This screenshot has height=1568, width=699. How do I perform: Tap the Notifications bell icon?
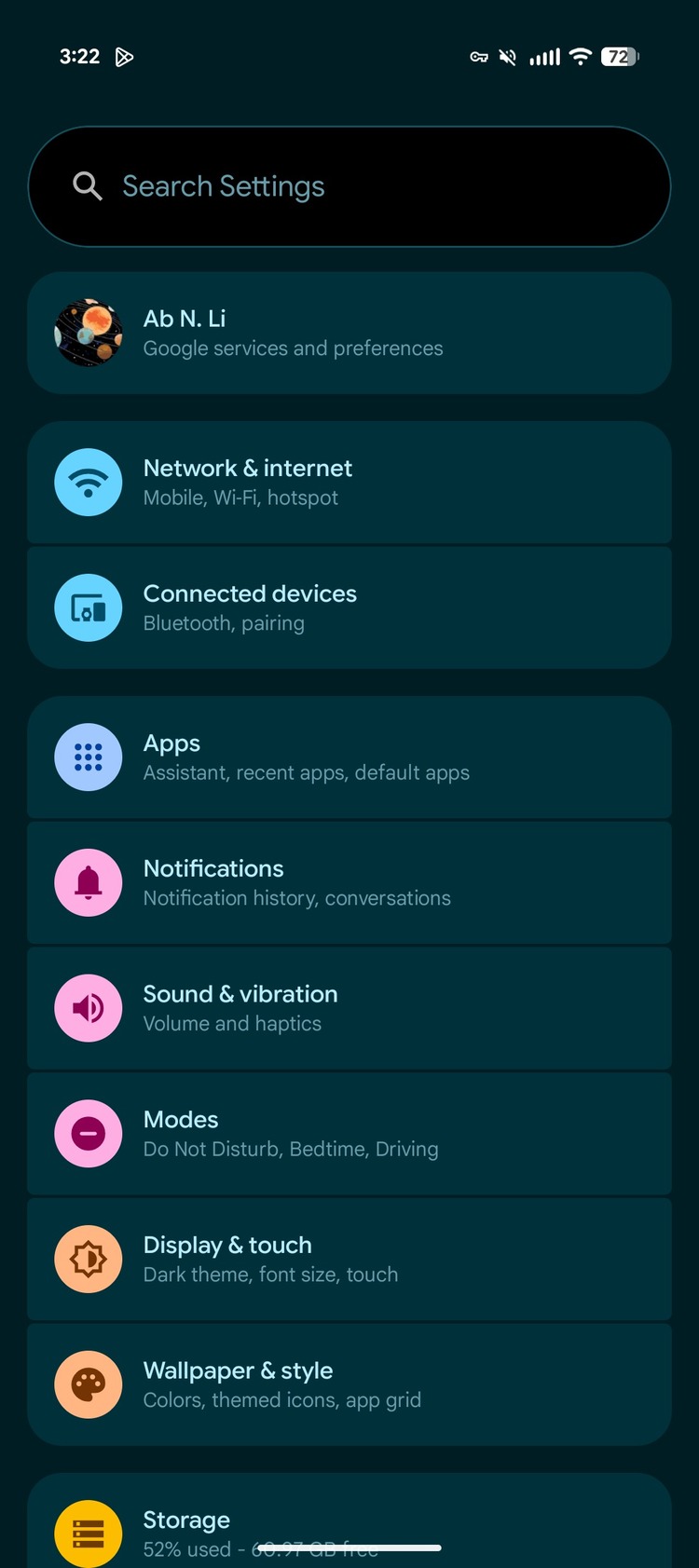tap(89, 882)
